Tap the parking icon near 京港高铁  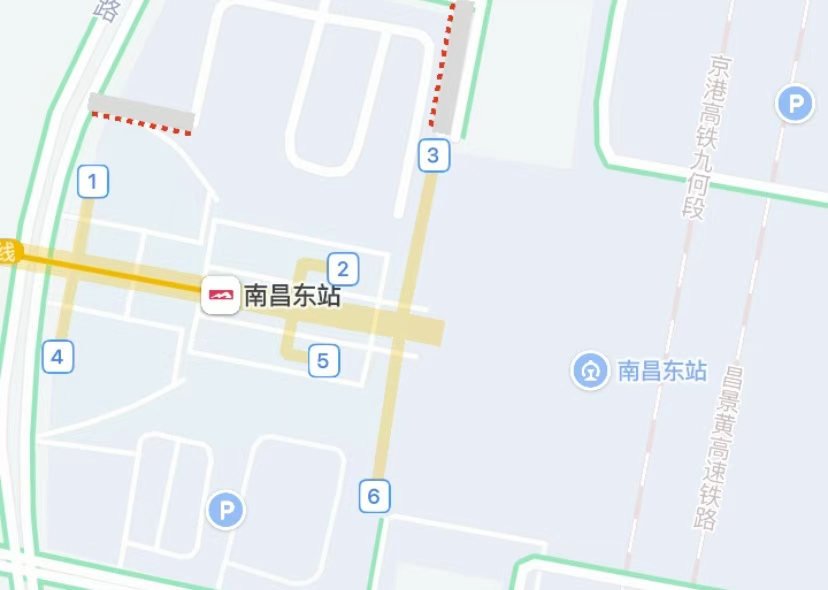(795, 104)
